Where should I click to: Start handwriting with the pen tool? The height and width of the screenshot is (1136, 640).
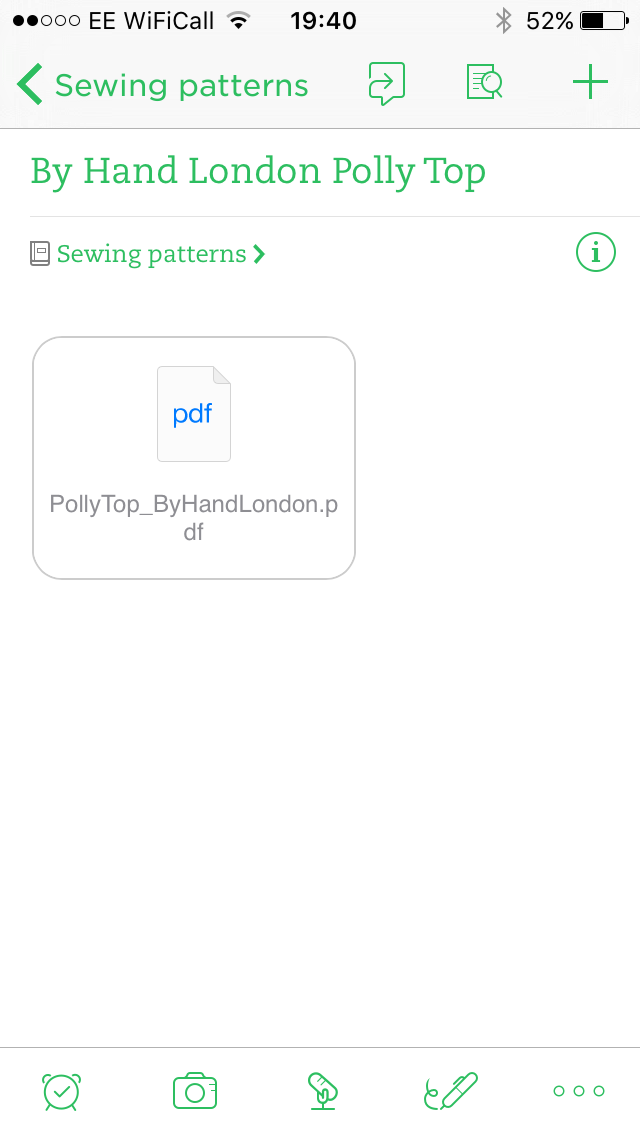(x=451, y=1091)
